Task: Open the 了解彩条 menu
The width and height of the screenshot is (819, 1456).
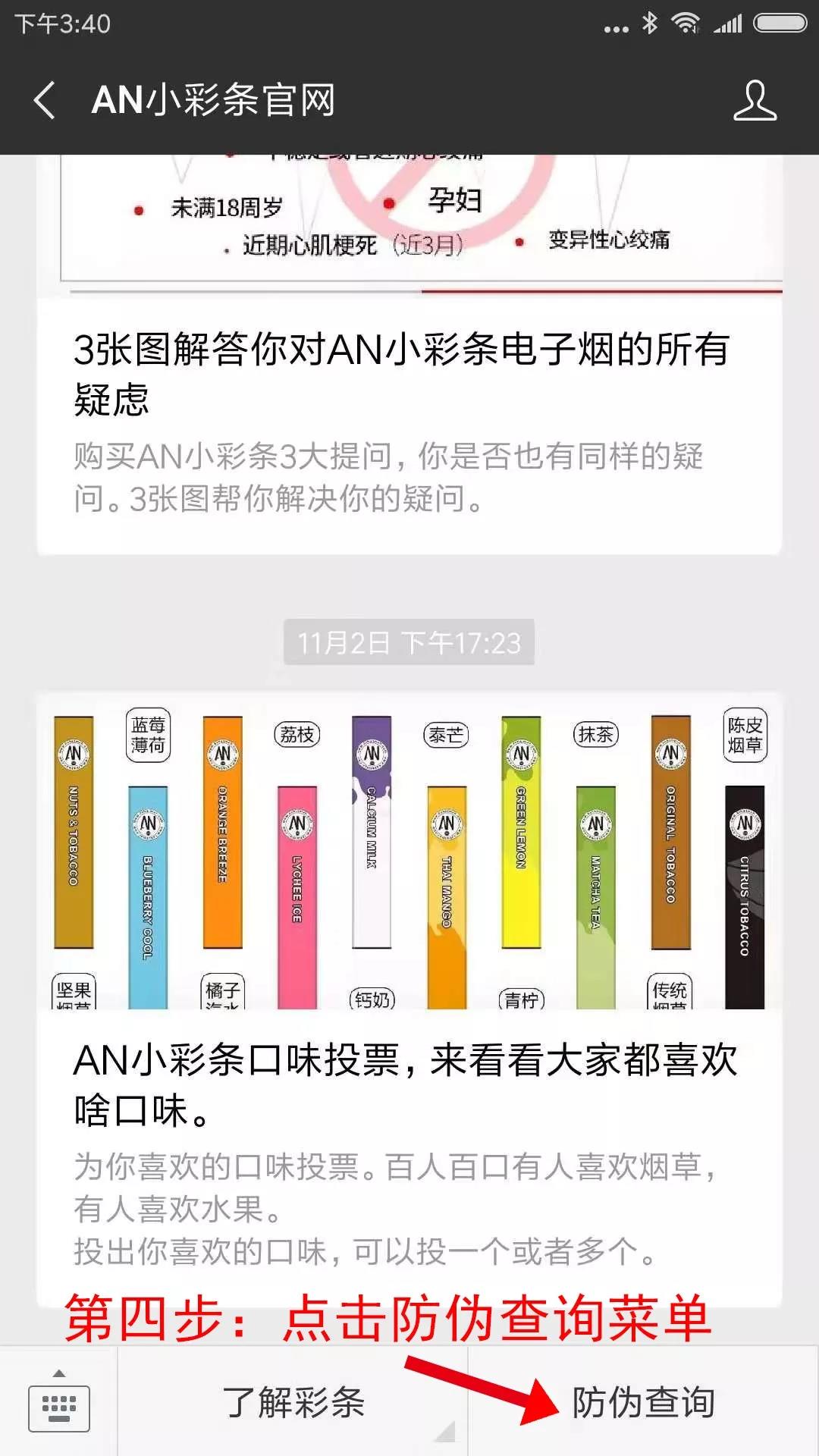Action: click(x=293, y=1402)
